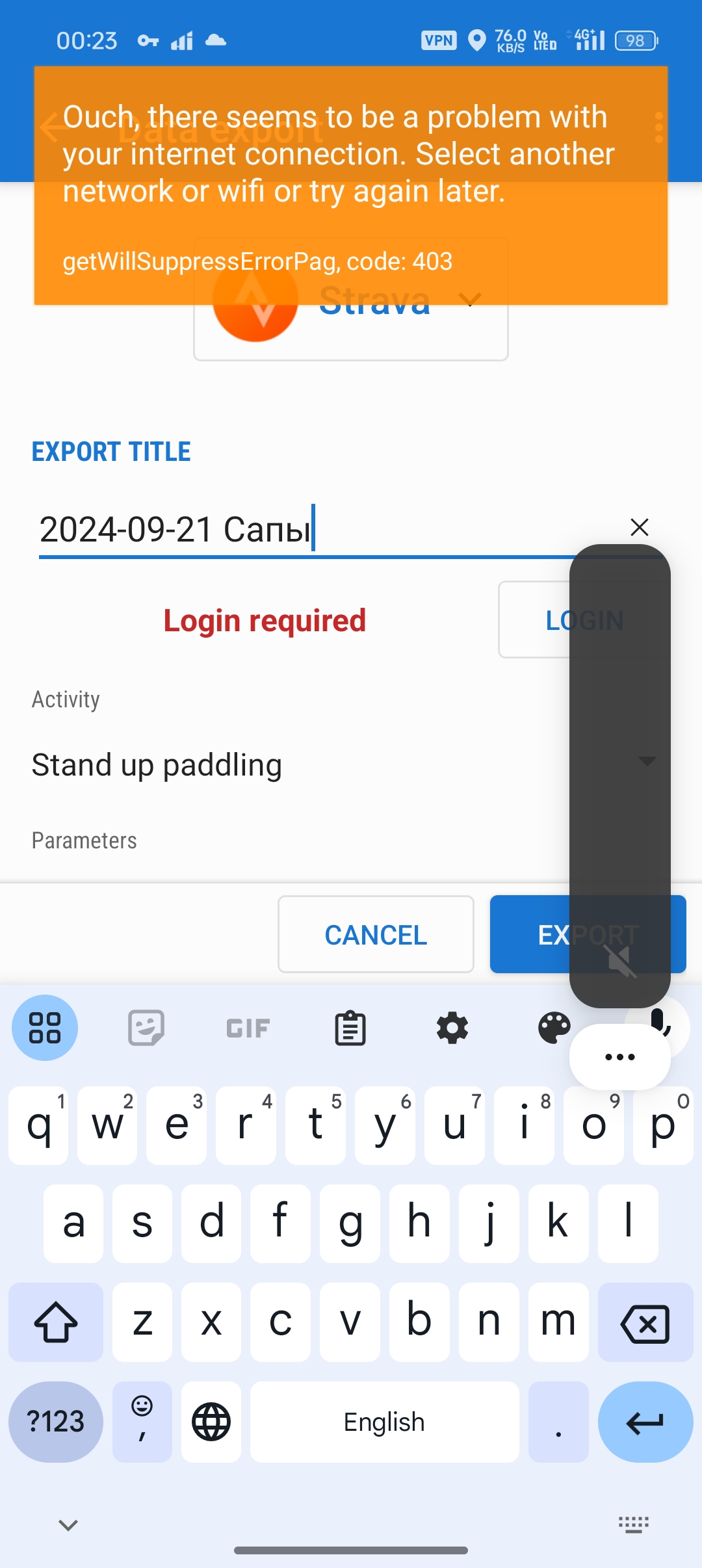Switch keyboard language with globe key
Screen dimensions: 702x1568
pyautogui.click(x=211, y=1422)
